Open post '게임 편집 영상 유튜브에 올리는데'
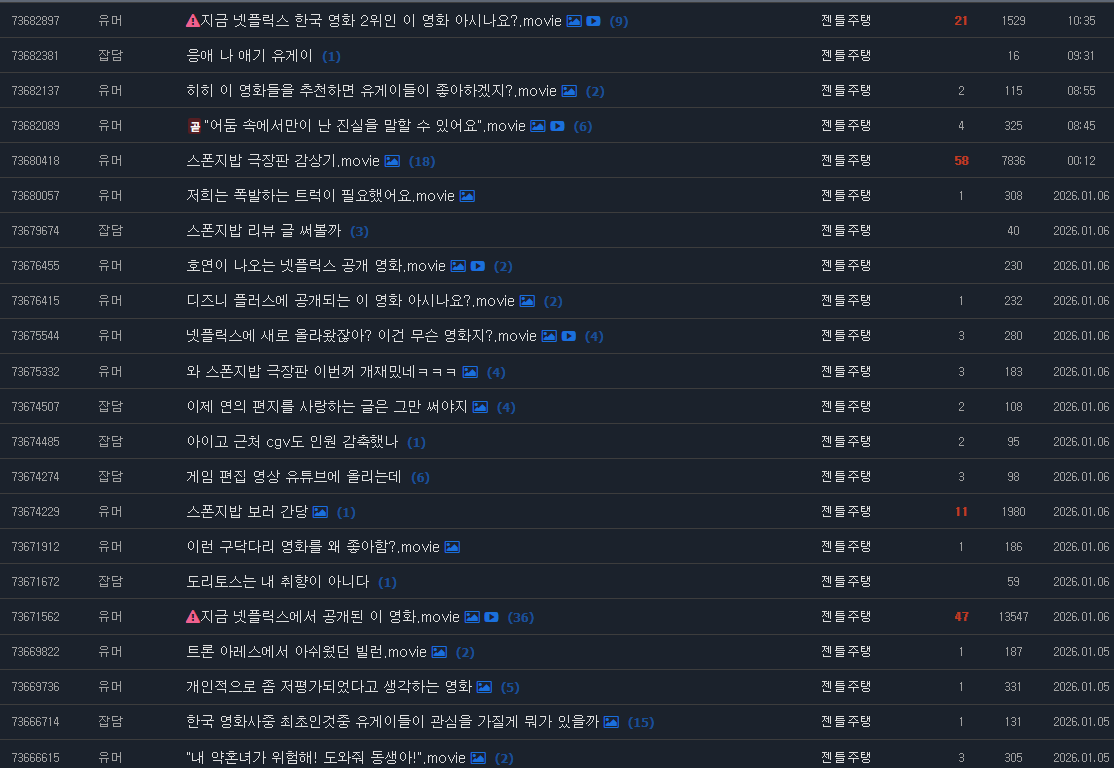Screen dimensions: 1114x768 294,477
